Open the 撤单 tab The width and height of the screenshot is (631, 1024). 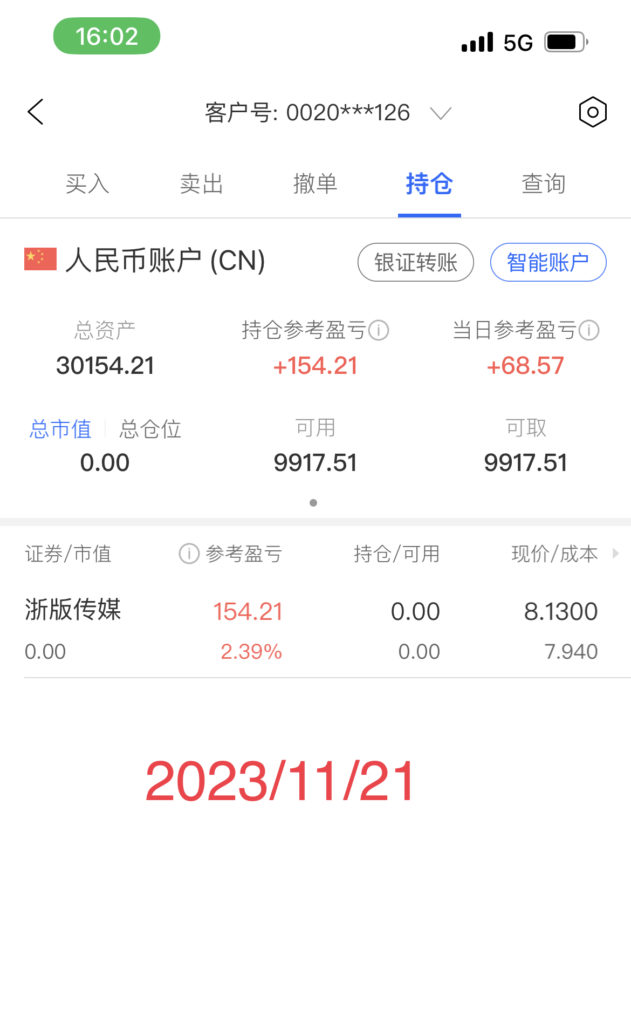tap(315, 184)
